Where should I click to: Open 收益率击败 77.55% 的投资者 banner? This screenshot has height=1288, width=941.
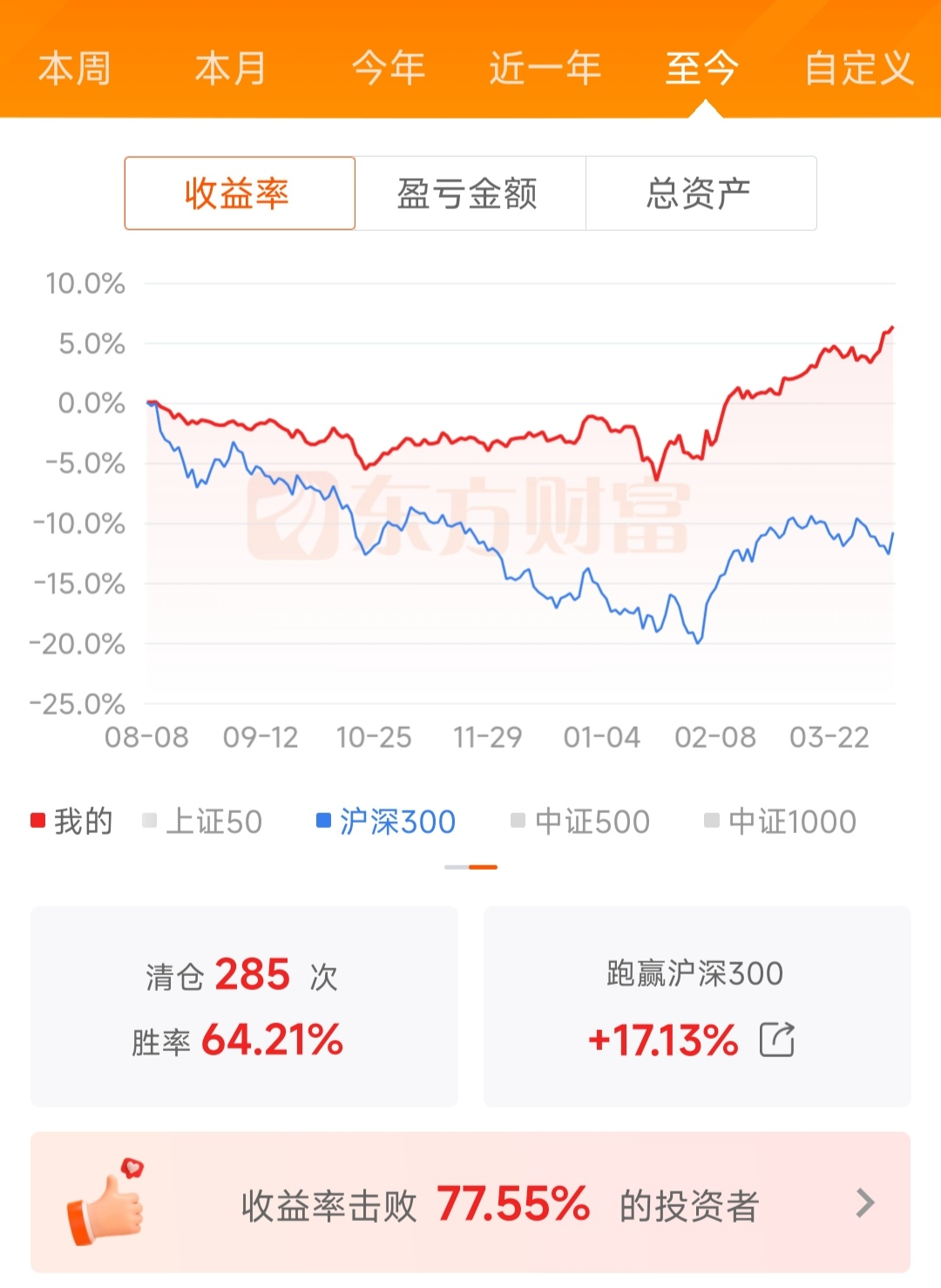pyautogui.click(x=470, y=1203)
